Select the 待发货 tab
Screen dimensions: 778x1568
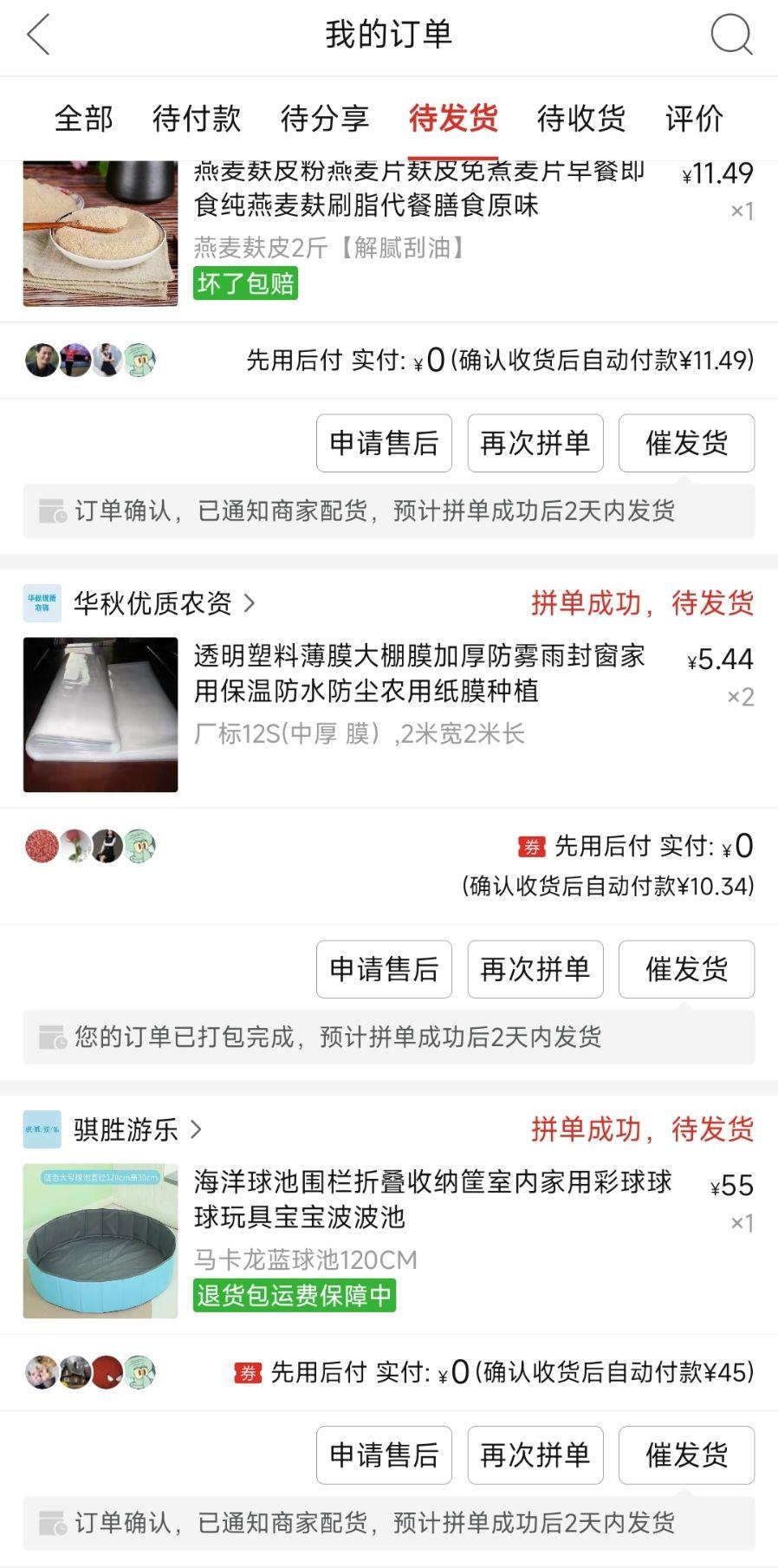[453, 119]
